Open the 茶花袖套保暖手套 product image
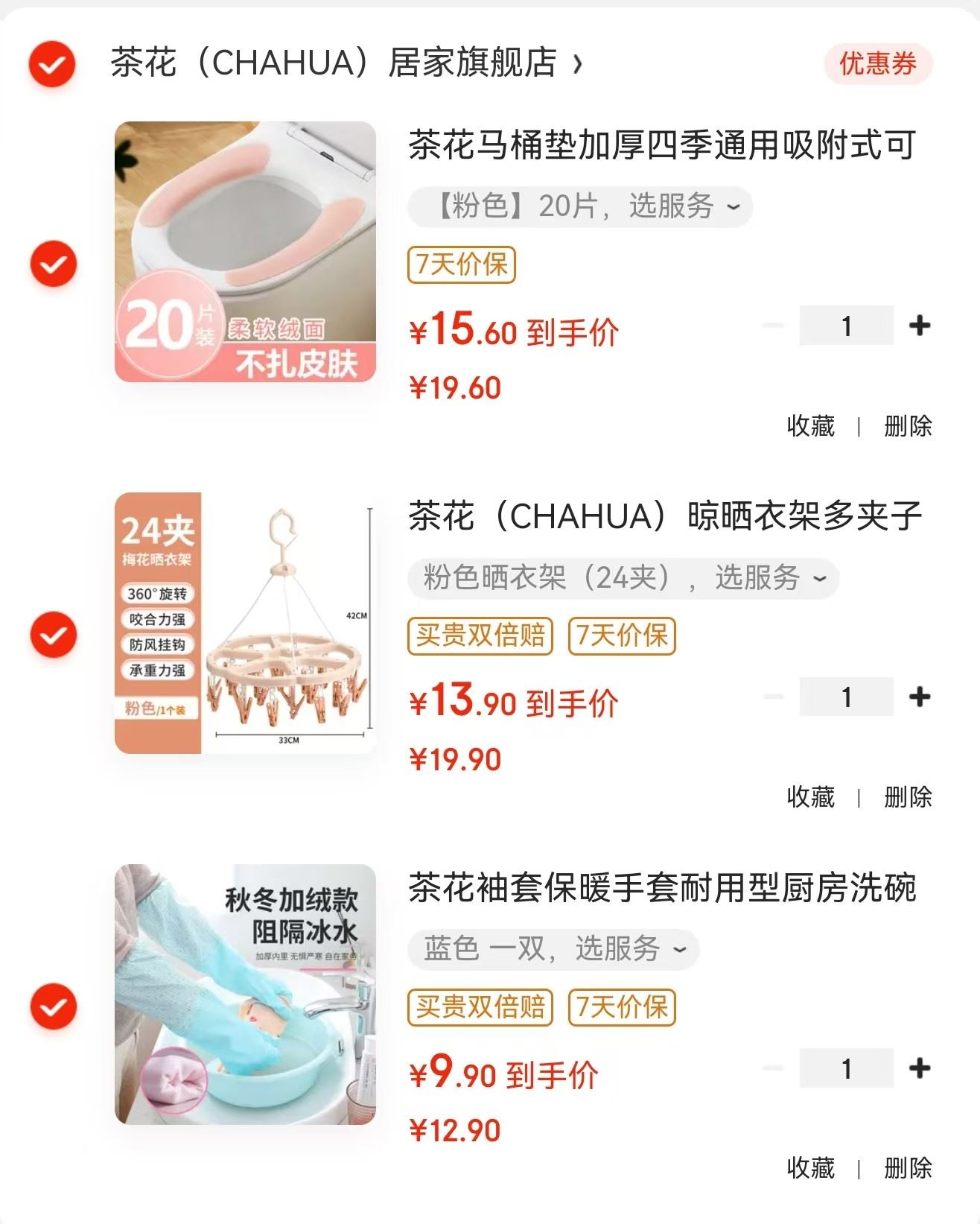Screen dimensions: 980x1224 point(245,995)
